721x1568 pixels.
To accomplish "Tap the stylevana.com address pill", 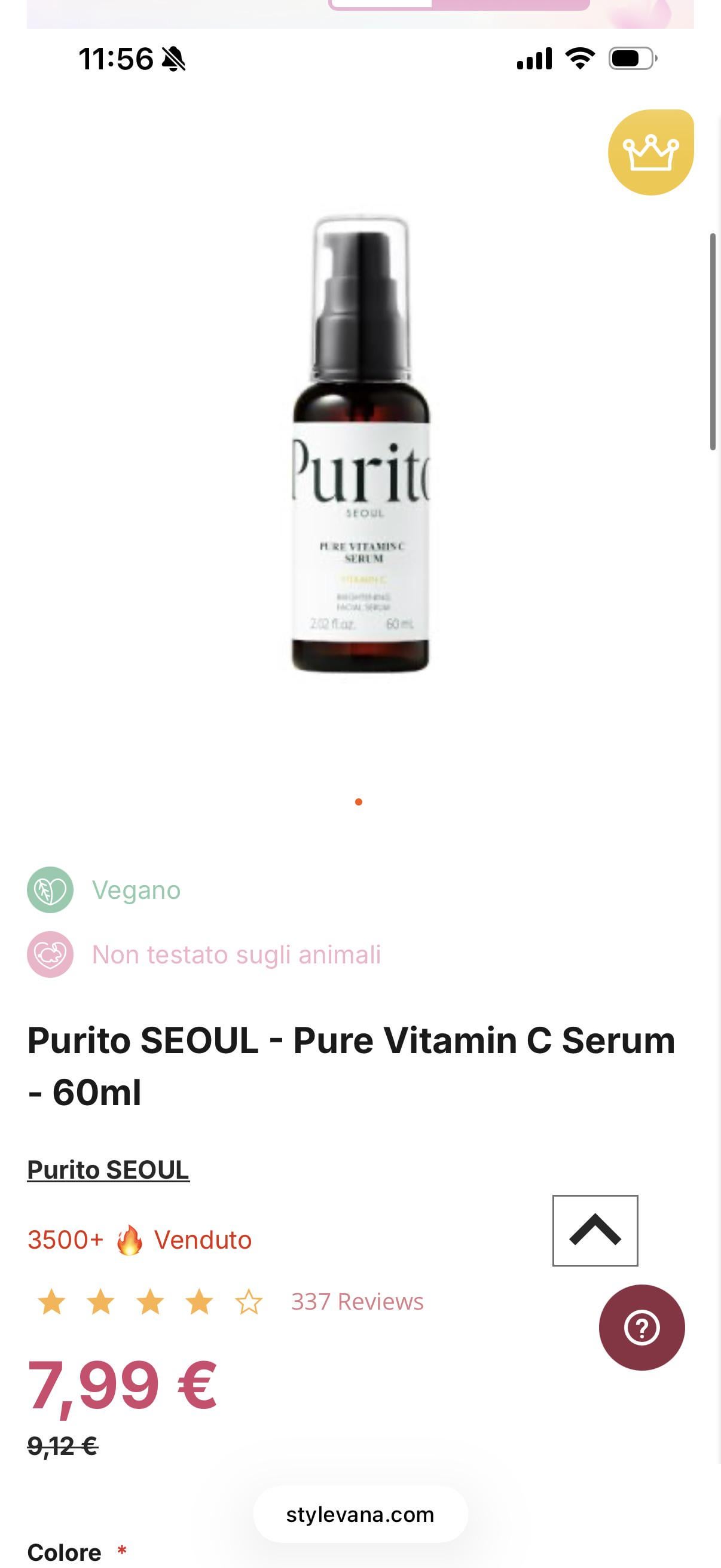I will pyautogui.click(x=360, y=1514).
